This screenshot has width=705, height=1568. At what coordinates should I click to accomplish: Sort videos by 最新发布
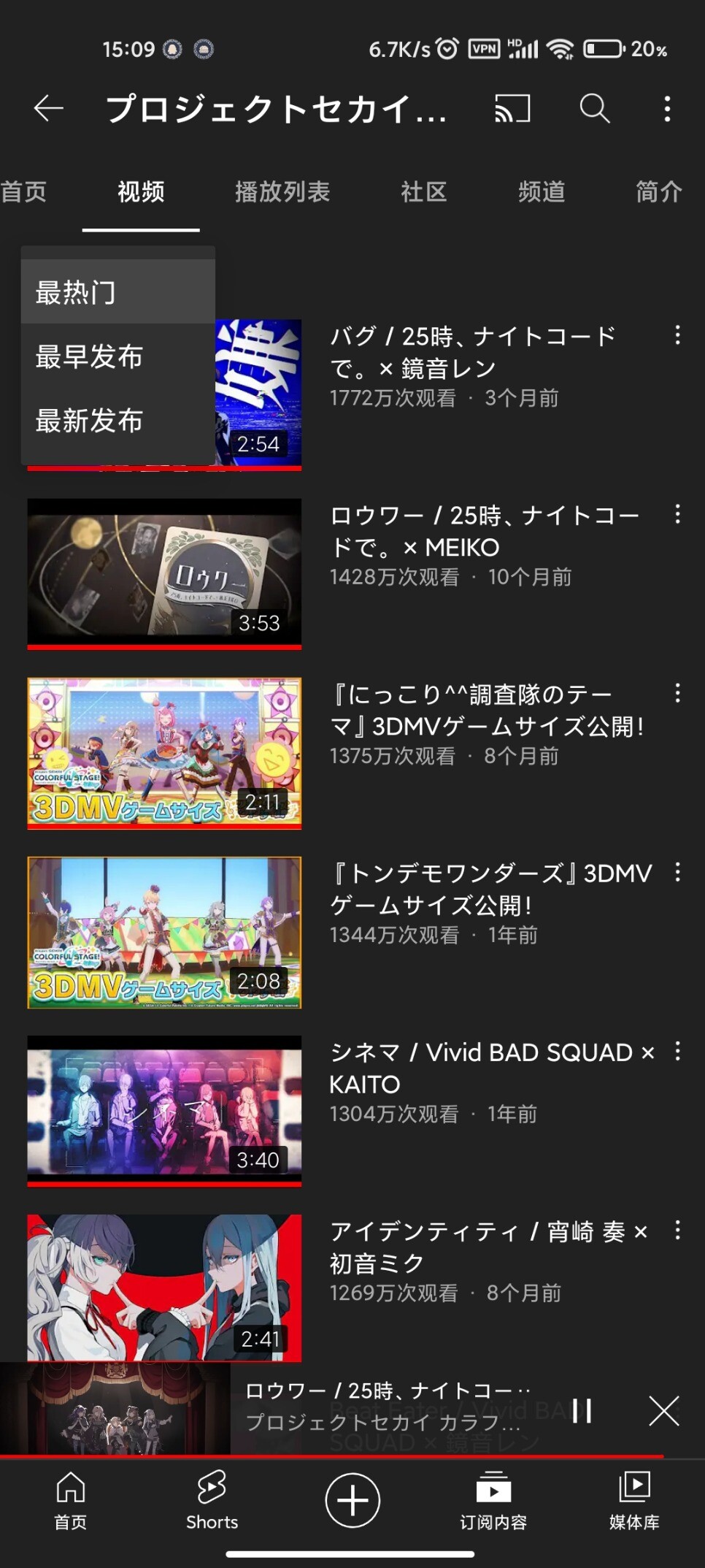(89, 421)
